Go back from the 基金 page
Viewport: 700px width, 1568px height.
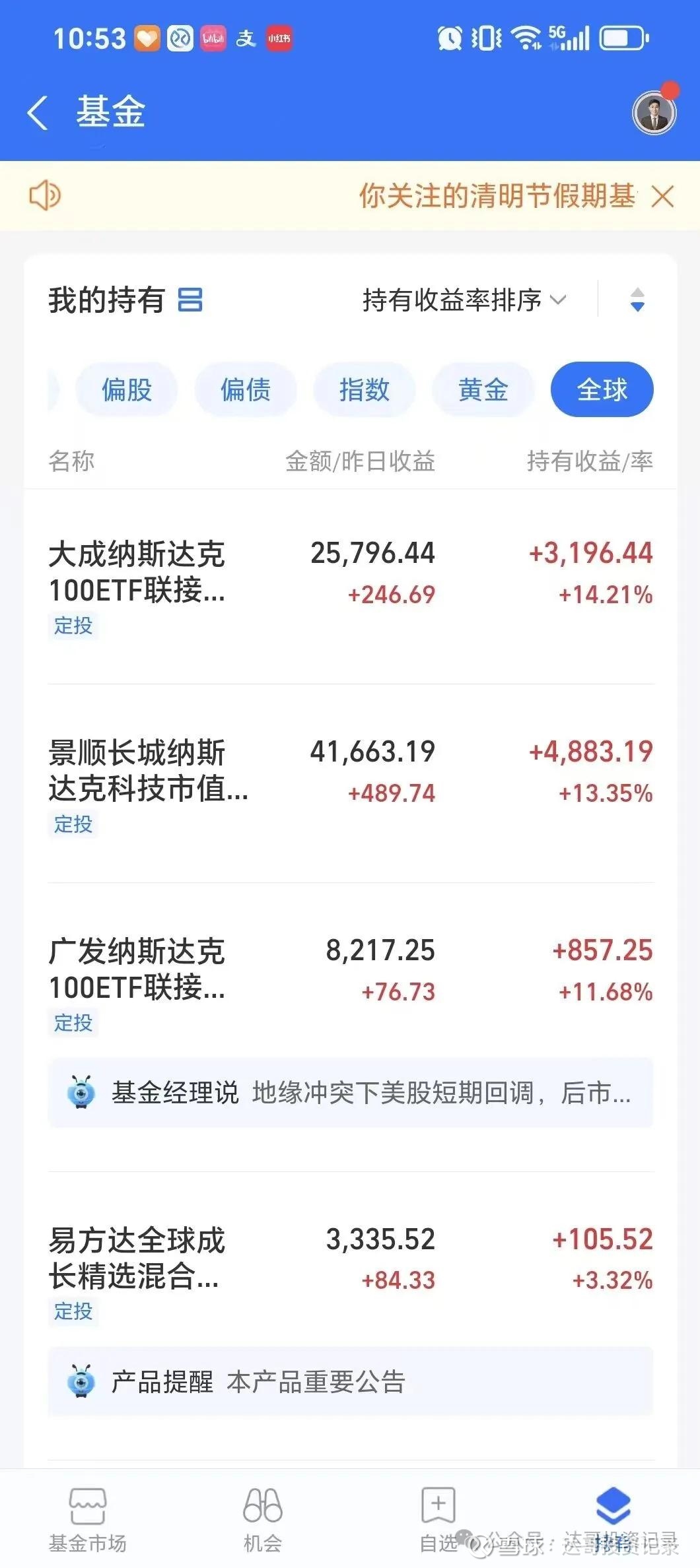pos(38,113)
